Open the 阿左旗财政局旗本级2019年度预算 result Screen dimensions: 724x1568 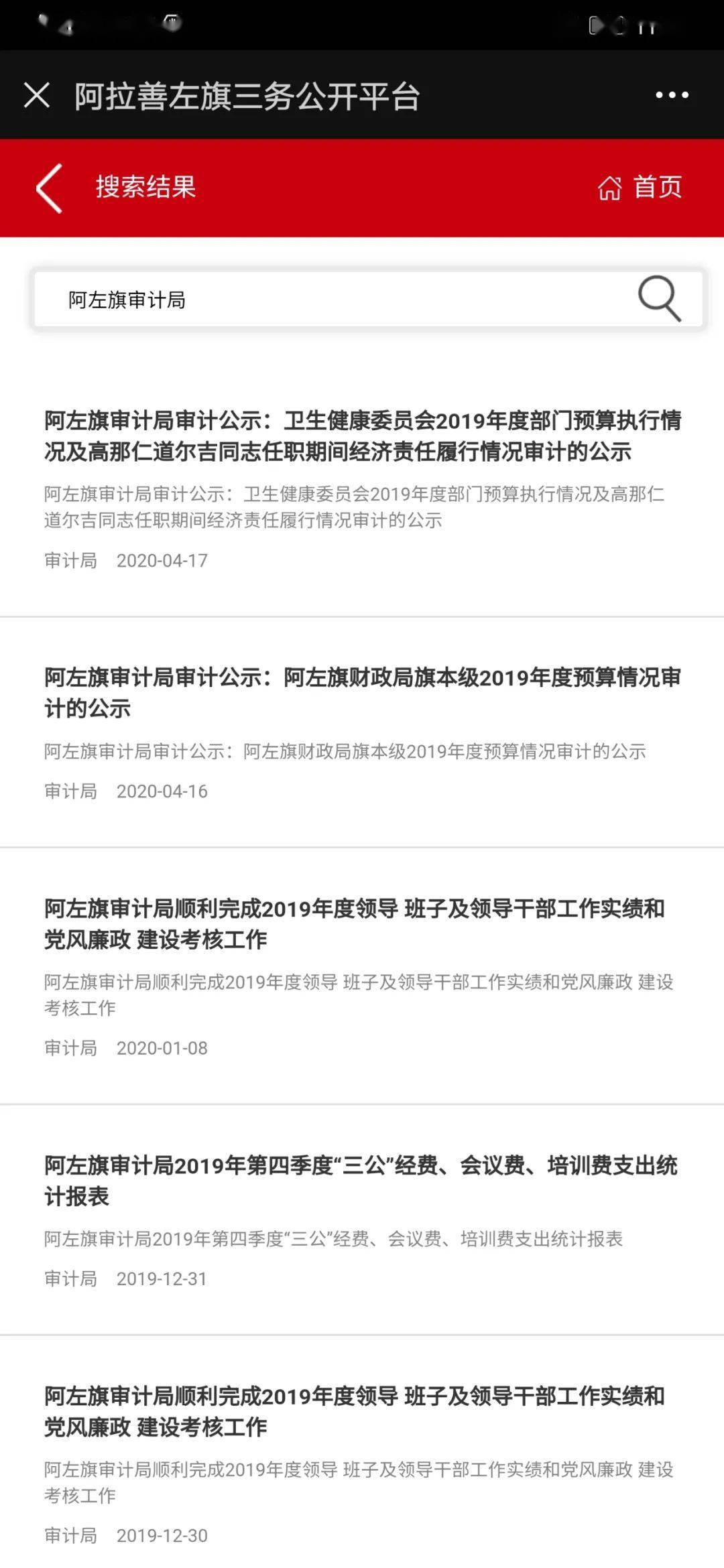coord(362,693)
